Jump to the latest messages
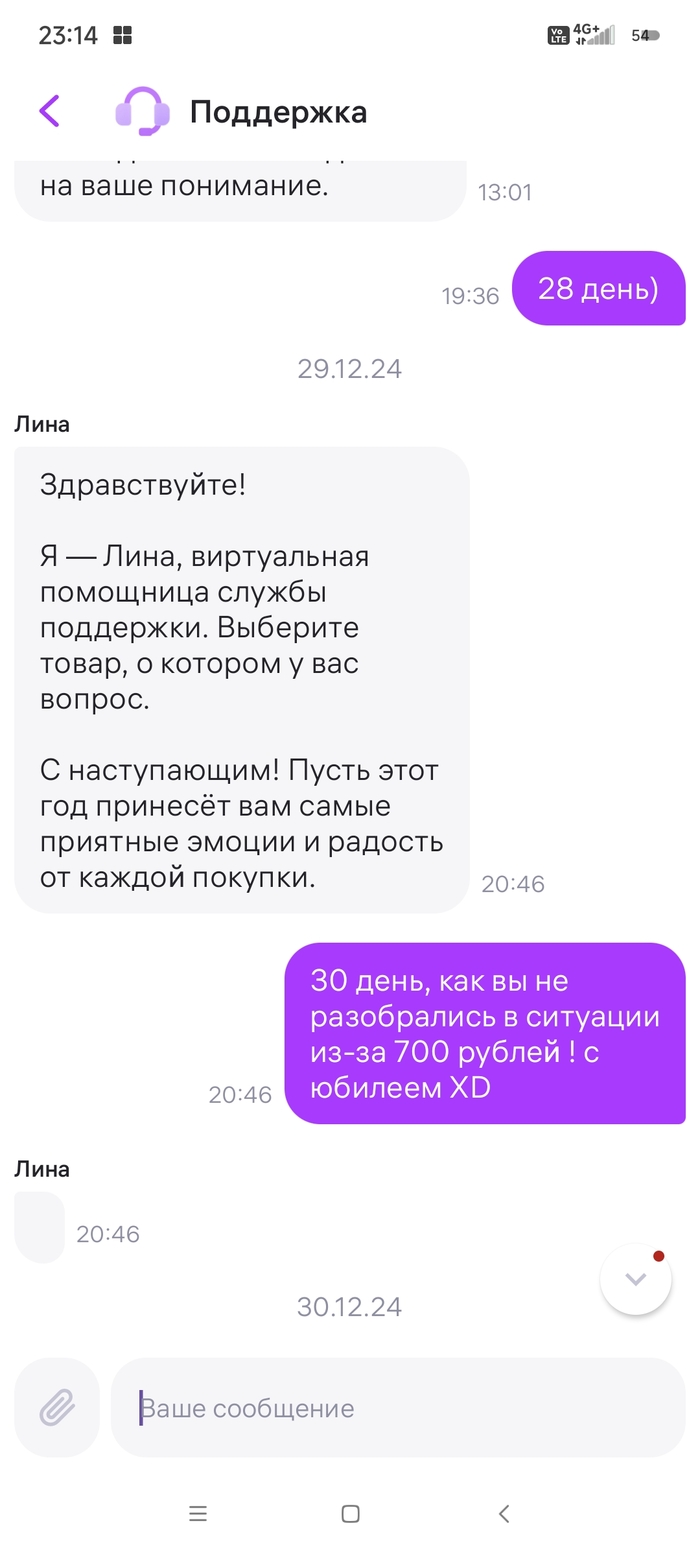The height and width of the screenshot is (1556, 700). tap(635, 1279)
